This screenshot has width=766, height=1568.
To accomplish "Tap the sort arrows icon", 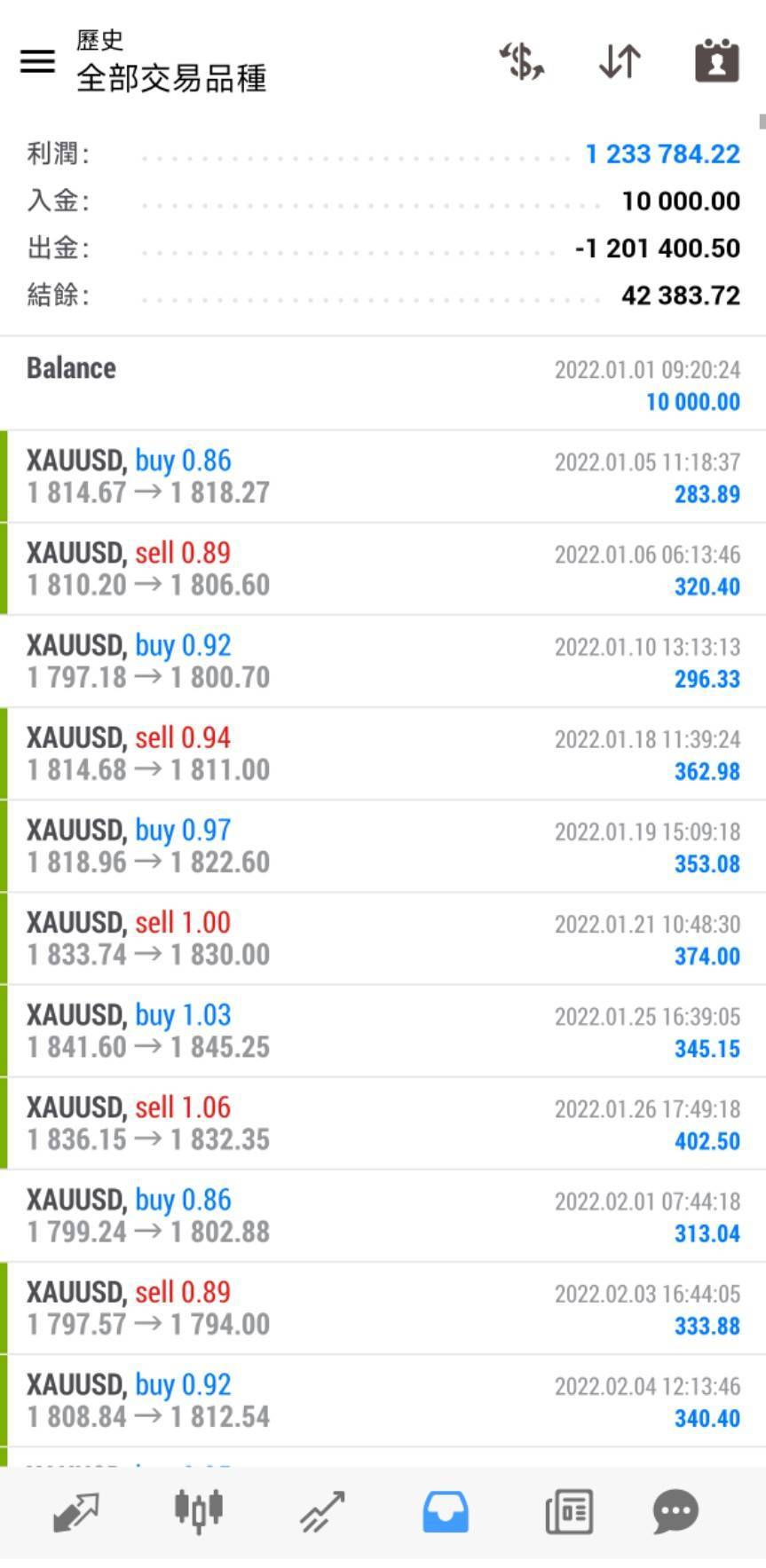I will pos(620,61).
